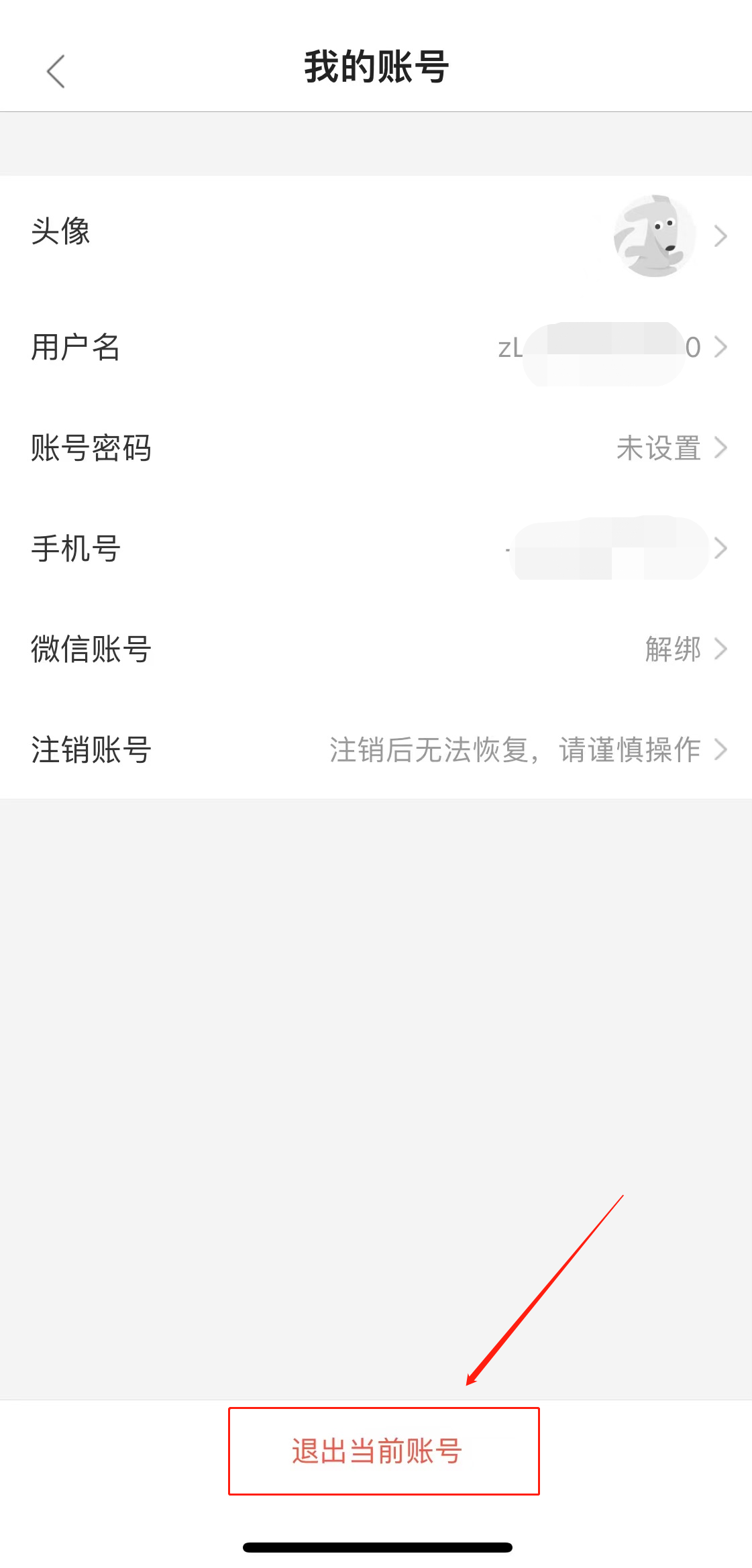Viewport: 752px width, 1568px height.
Task: Tap 解绑 to unbind WeChat account
Action: click(672, 649)
